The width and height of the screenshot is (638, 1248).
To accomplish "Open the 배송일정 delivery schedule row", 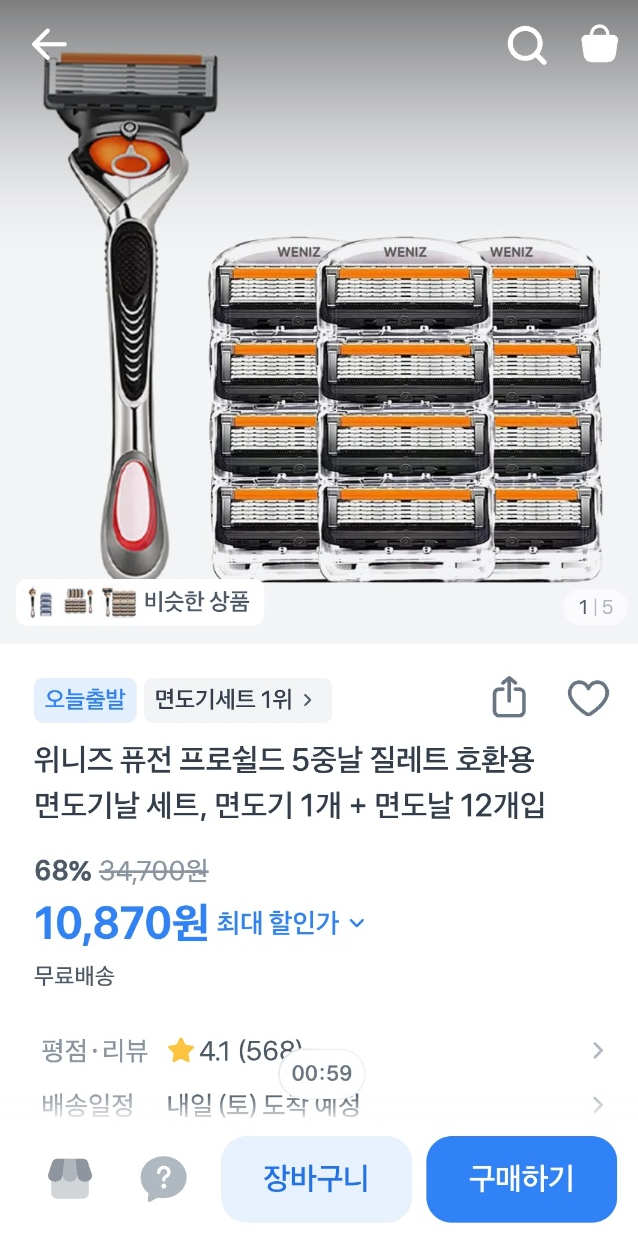I will (319, 1105).
